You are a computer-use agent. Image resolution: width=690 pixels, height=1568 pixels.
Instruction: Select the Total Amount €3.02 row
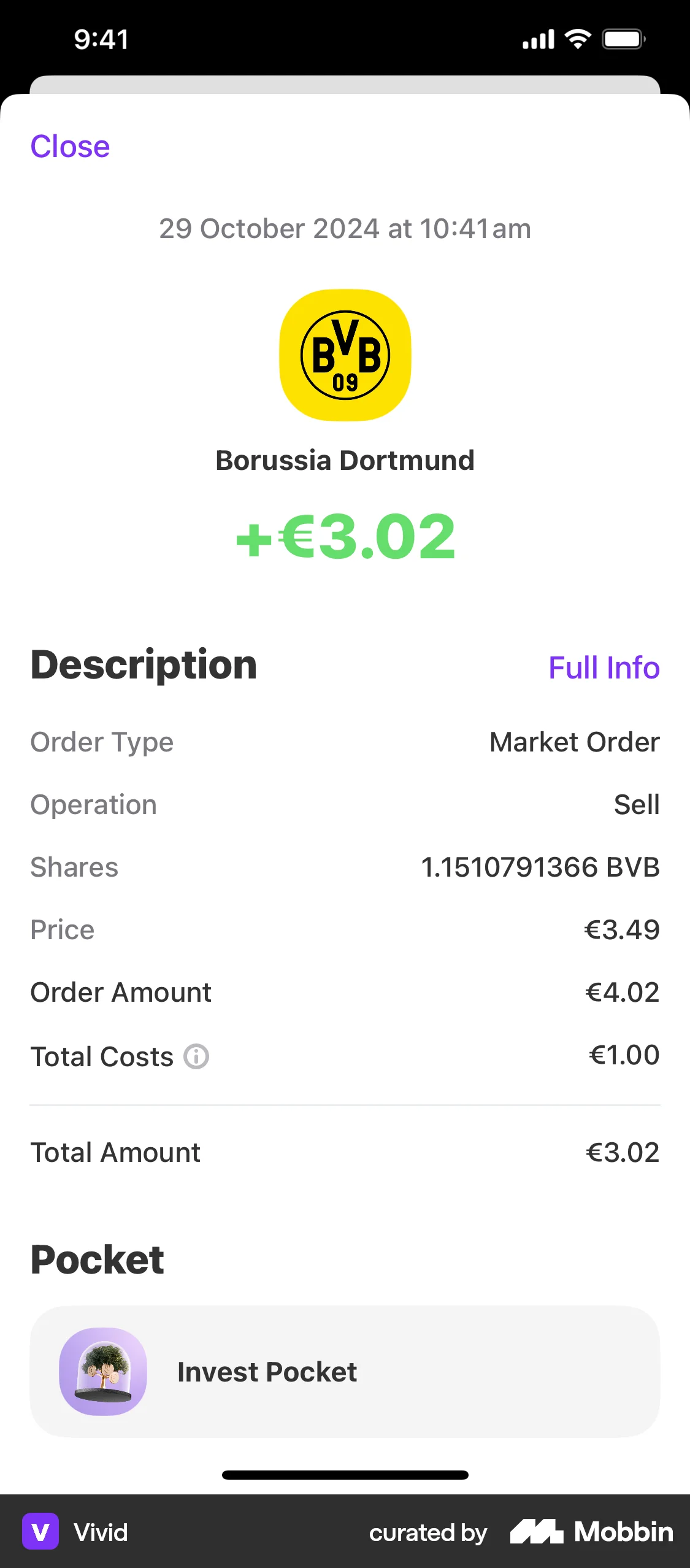tap(345, 1153)
